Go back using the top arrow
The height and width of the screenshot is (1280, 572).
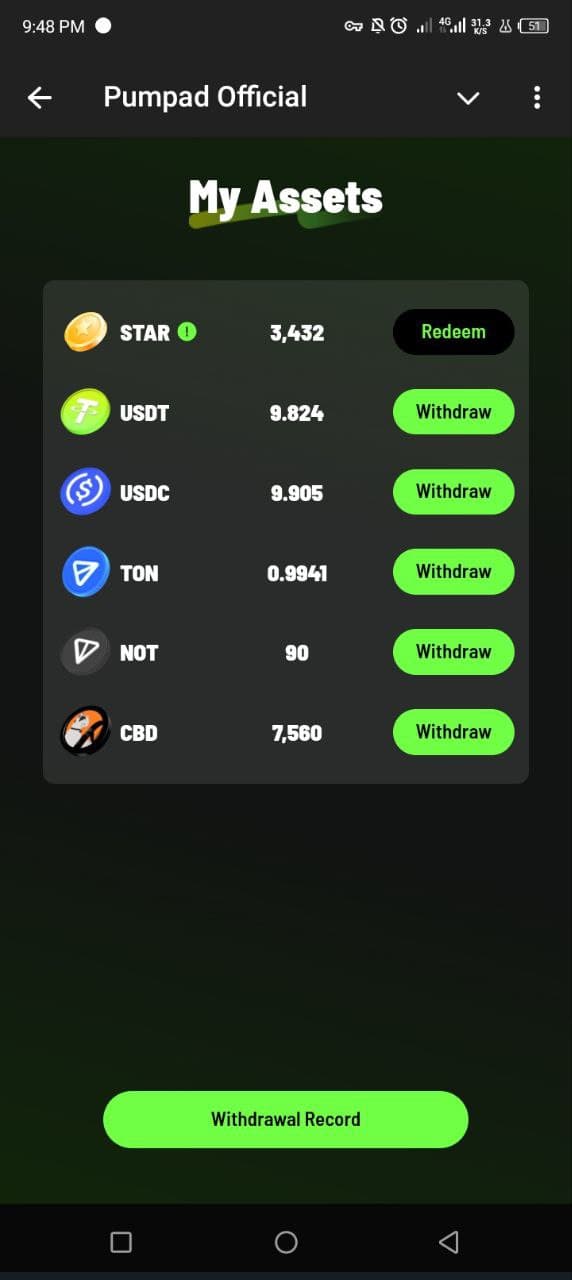(x=39, y=97)
